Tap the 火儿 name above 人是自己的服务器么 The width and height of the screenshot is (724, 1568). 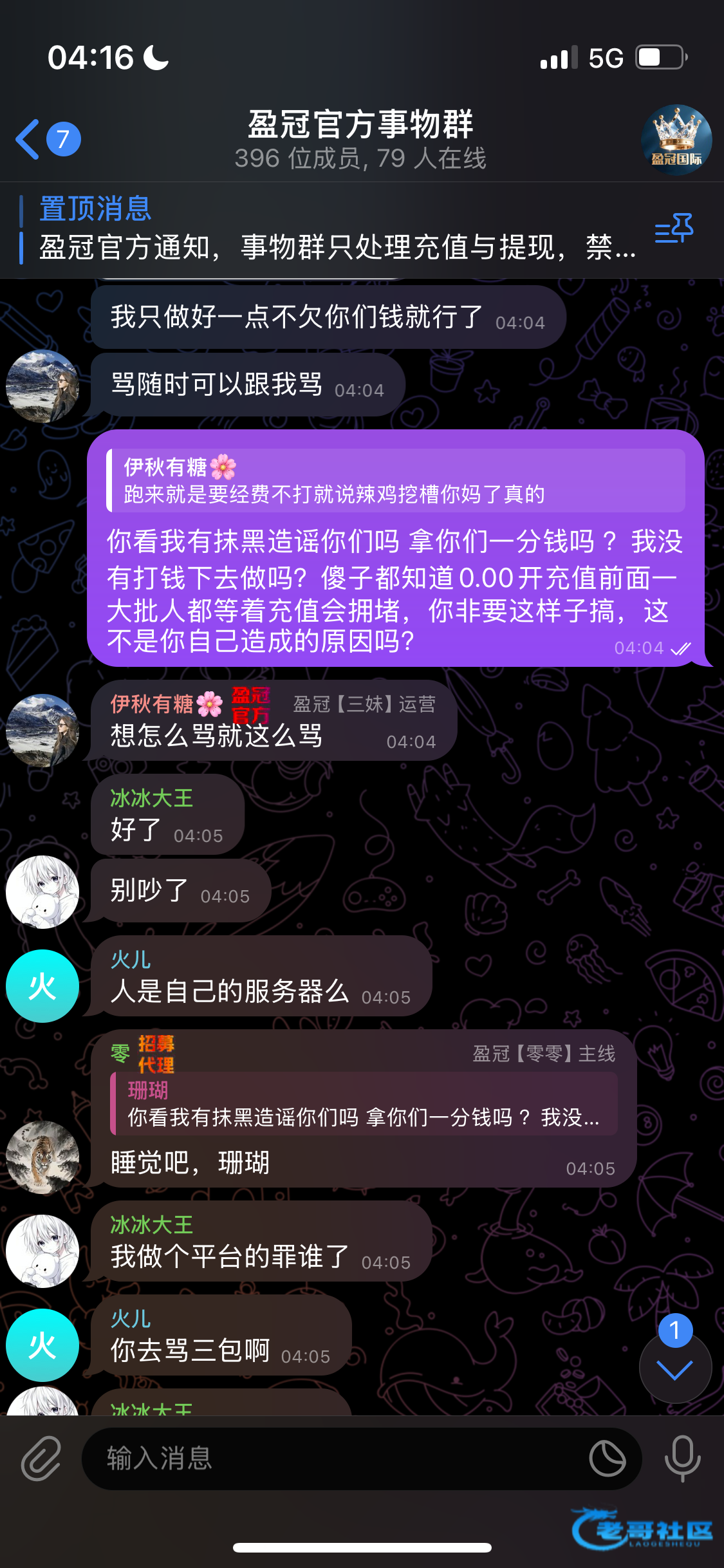tap(131, 960)
